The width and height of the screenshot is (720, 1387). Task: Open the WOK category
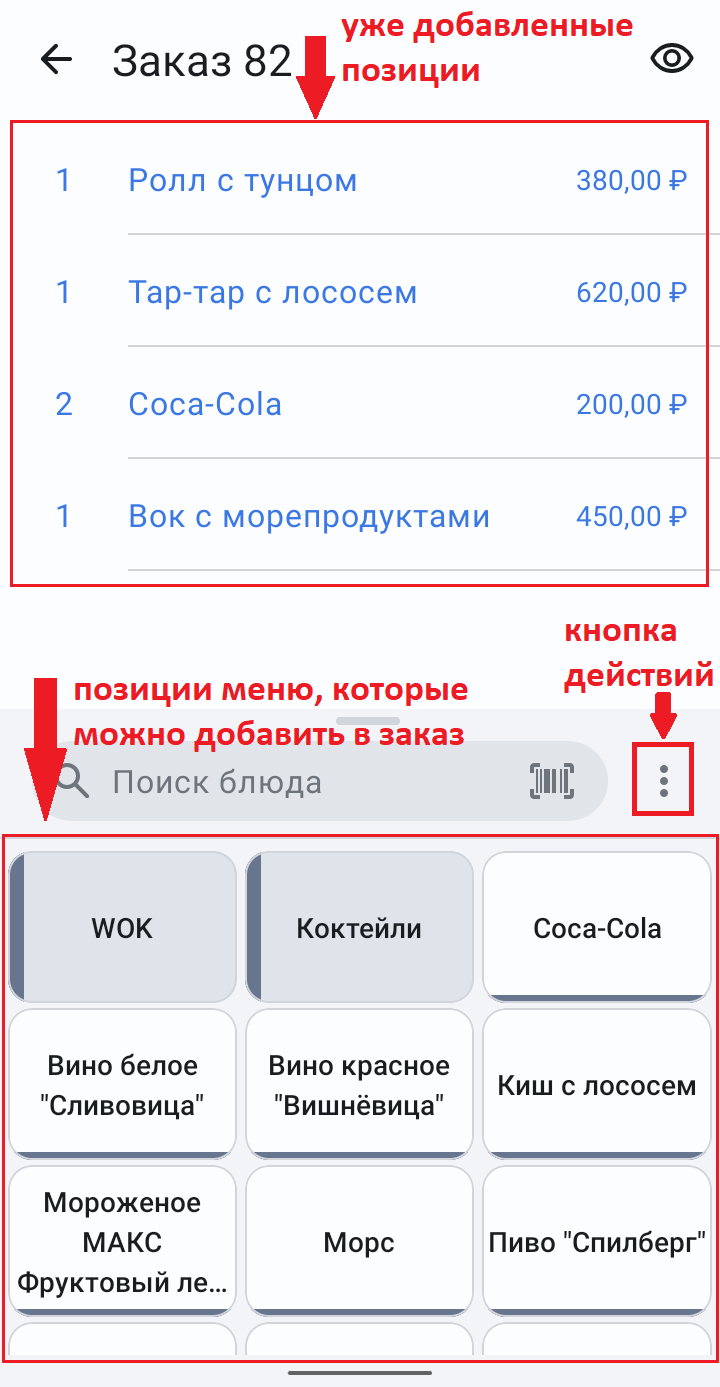click(x=123, y=928)
